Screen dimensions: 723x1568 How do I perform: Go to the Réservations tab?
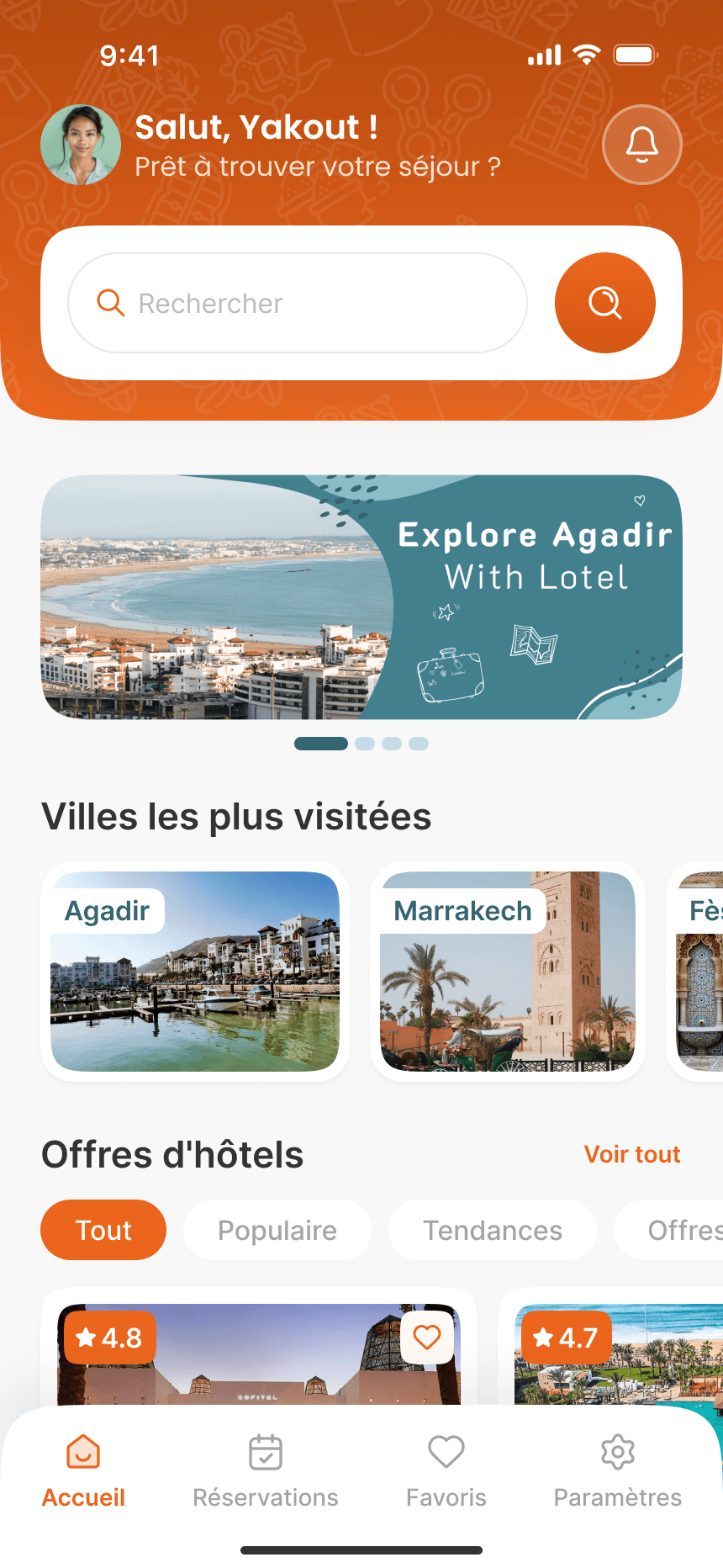coord(266,1470)
